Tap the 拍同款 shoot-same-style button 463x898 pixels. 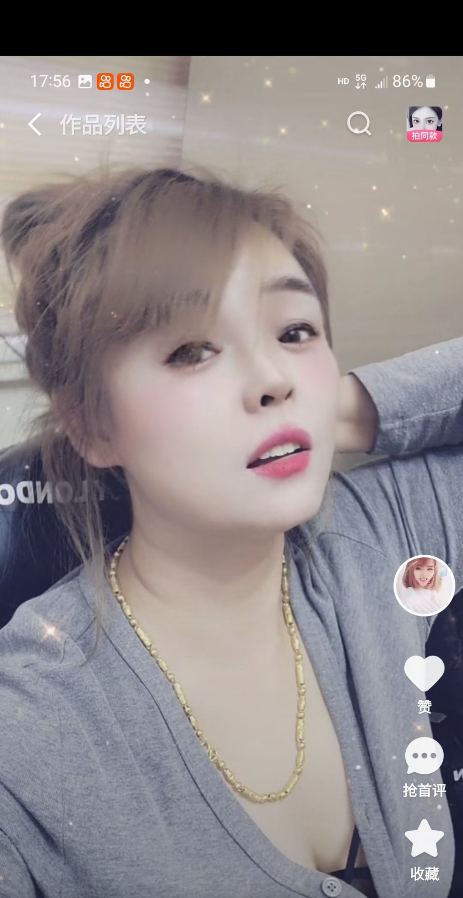(425, 124)
